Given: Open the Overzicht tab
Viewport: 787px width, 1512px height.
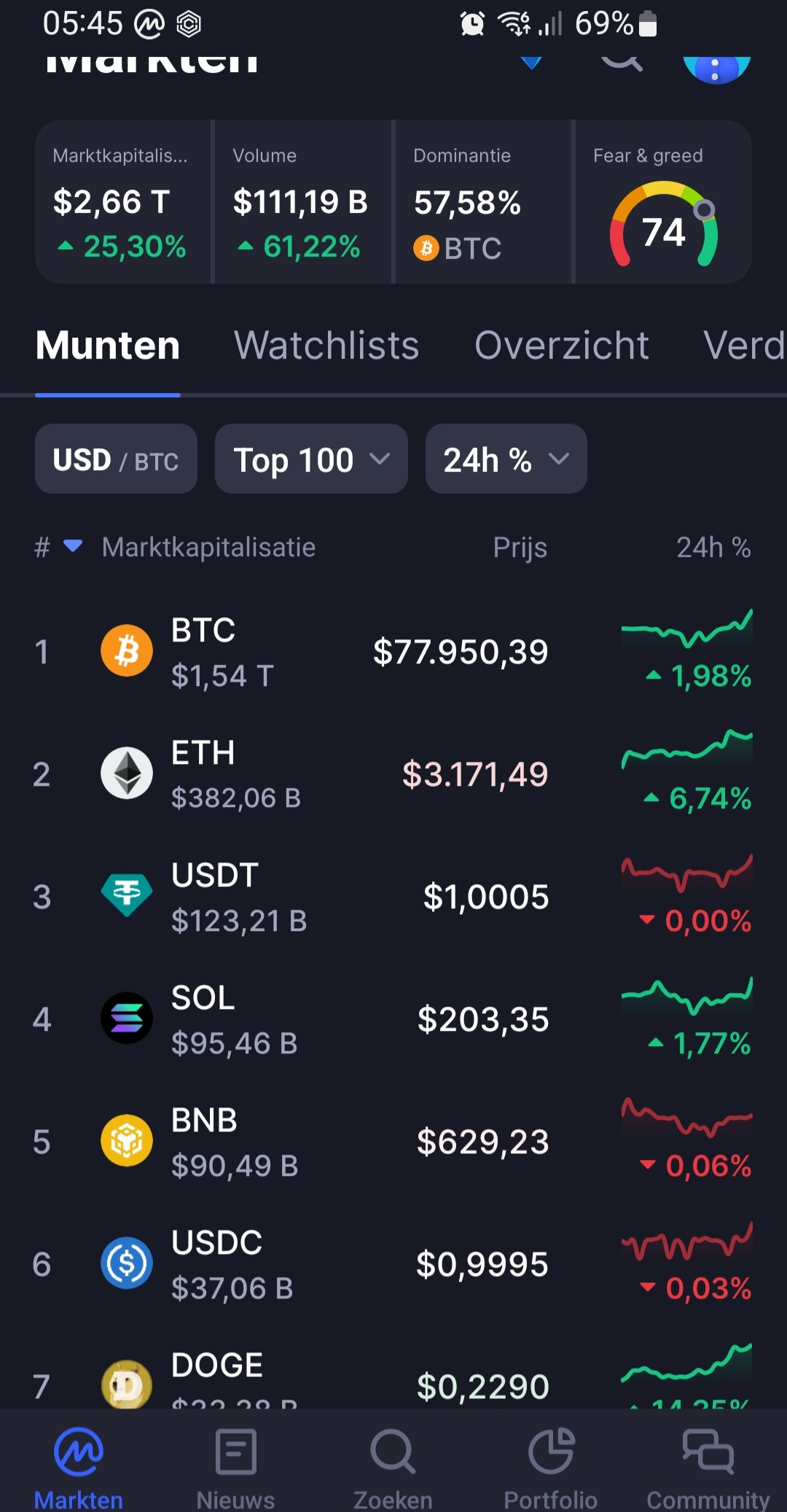Looking at the screenshot, I should [x=562, y=345].
